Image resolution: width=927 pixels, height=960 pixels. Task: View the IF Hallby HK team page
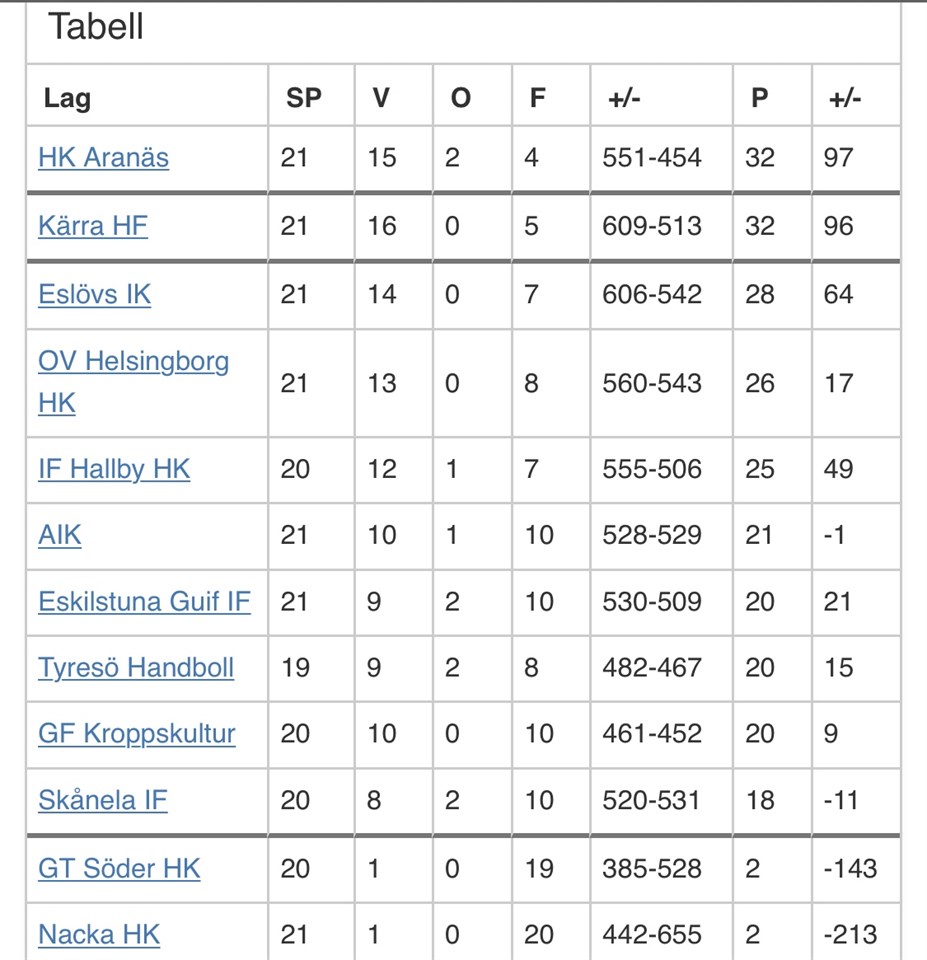tap(114, 468)
